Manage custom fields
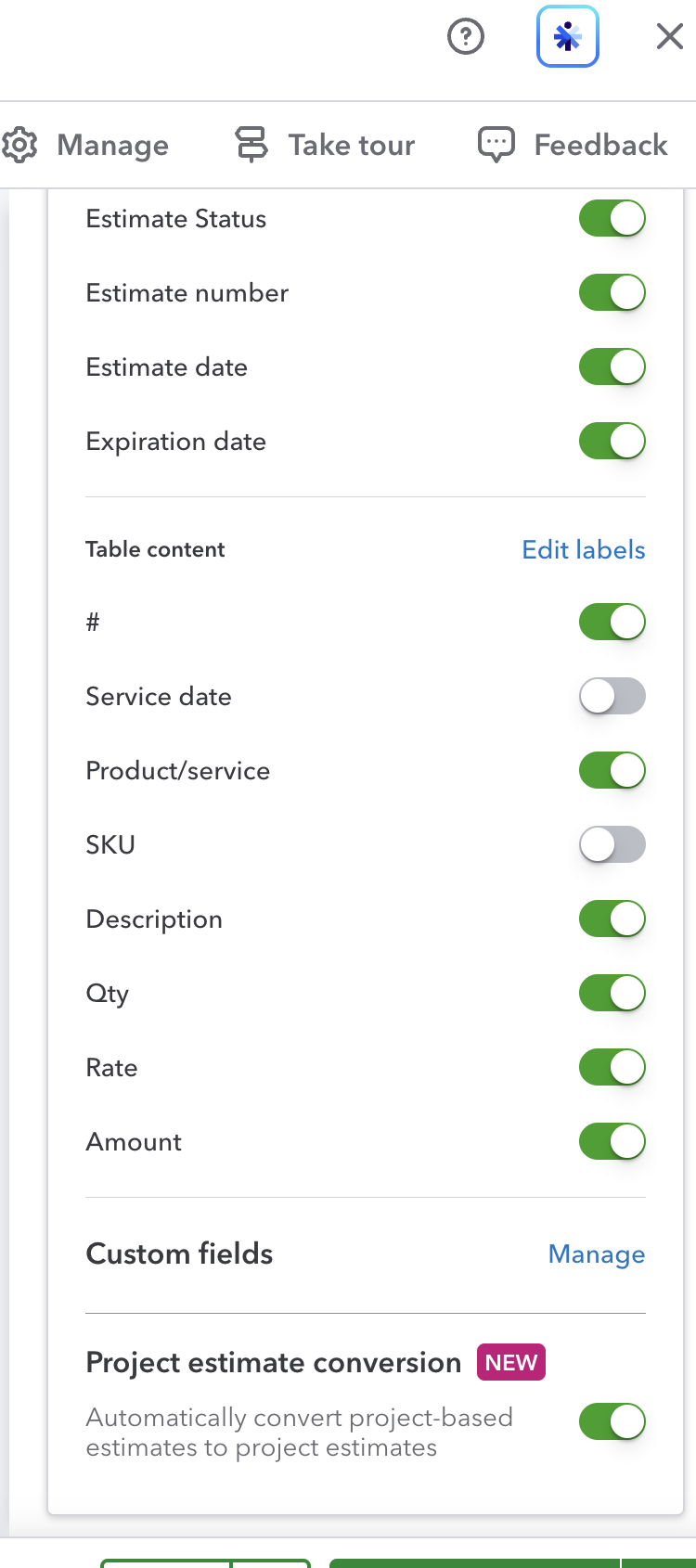Image resolution: width=696 pixels, height=1568 pixels. (x=596, y=1253)
